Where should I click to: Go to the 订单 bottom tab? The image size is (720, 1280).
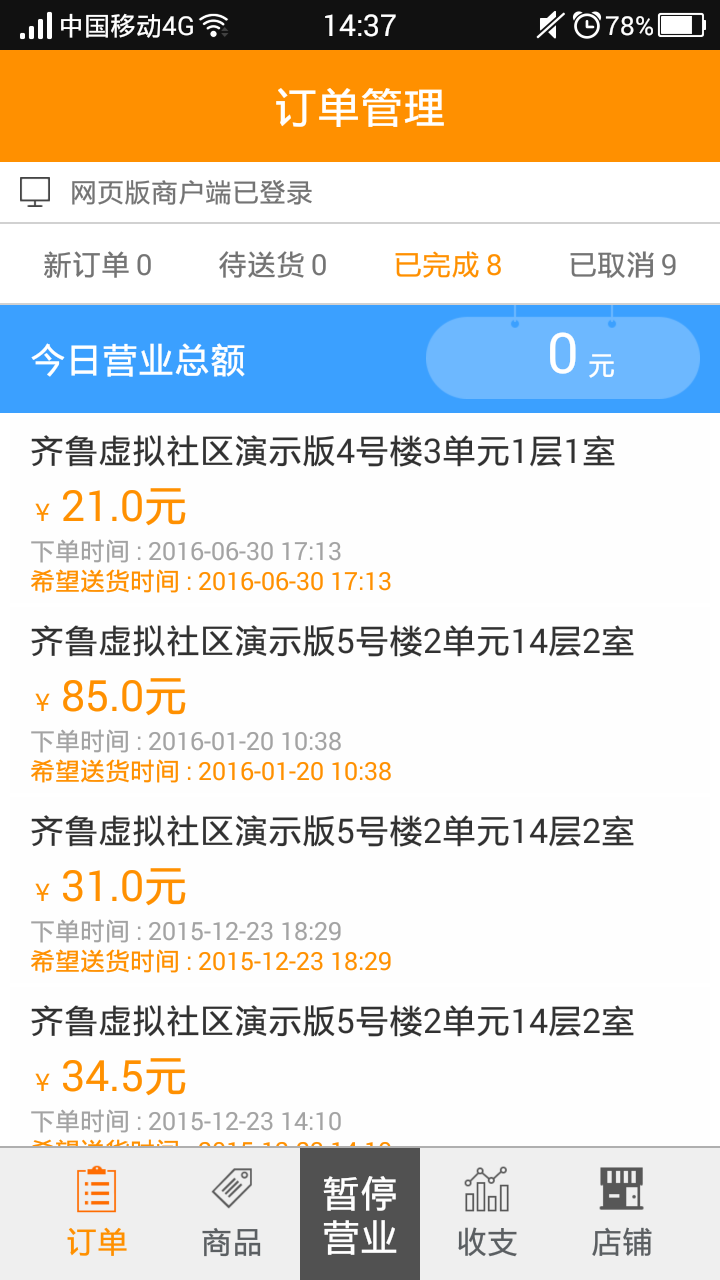pyautogui.click(x=97, y=1214)
